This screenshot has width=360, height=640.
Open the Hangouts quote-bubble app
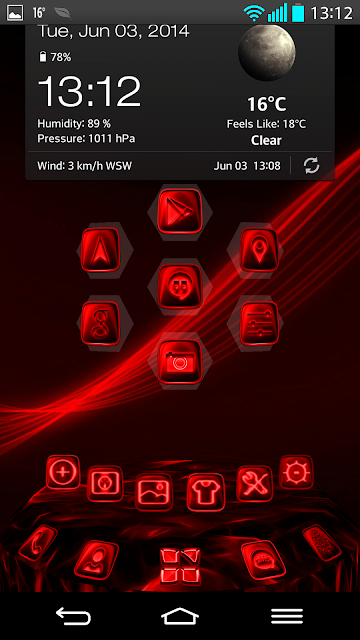click(180, 286)
